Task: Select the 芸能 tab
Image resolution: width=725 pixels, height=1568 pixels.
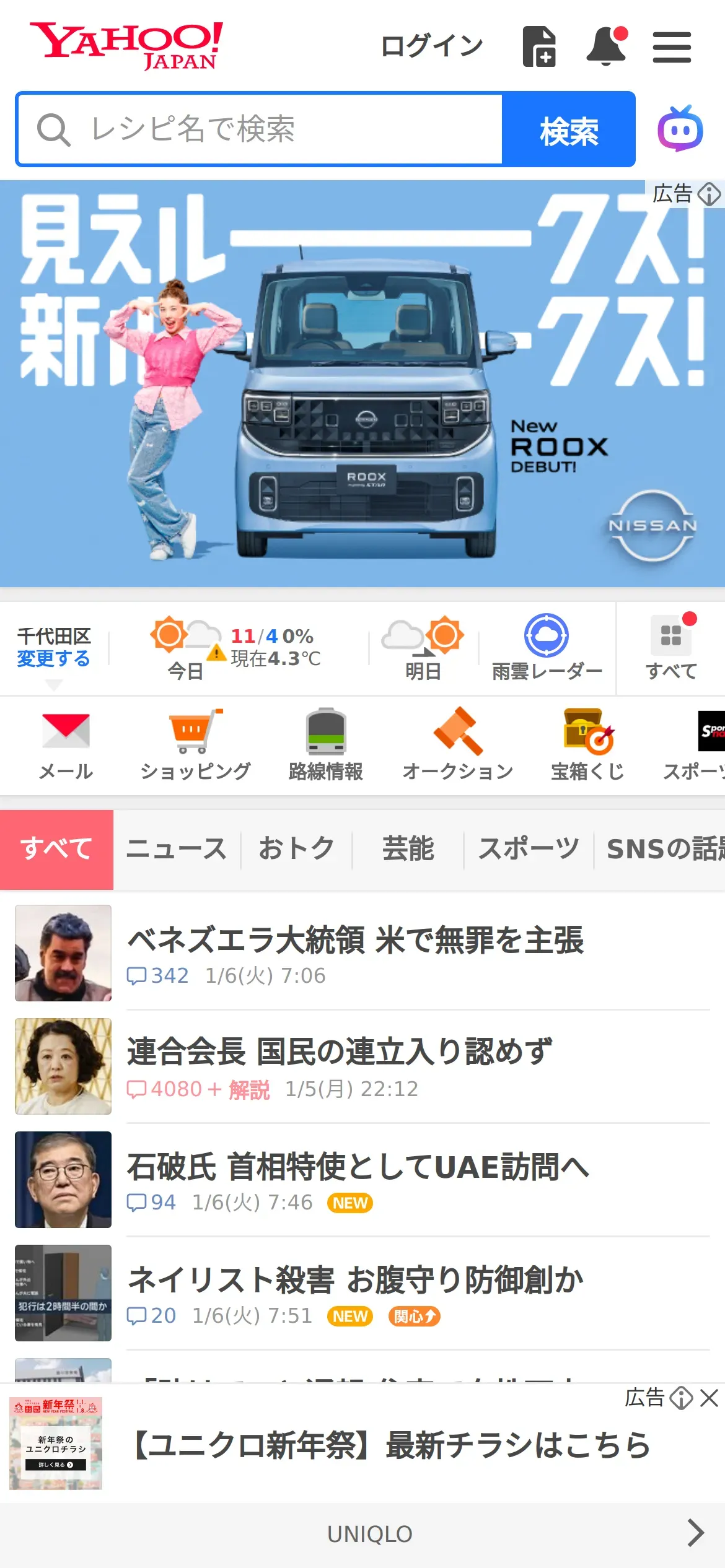Action: tap(408, 849)
